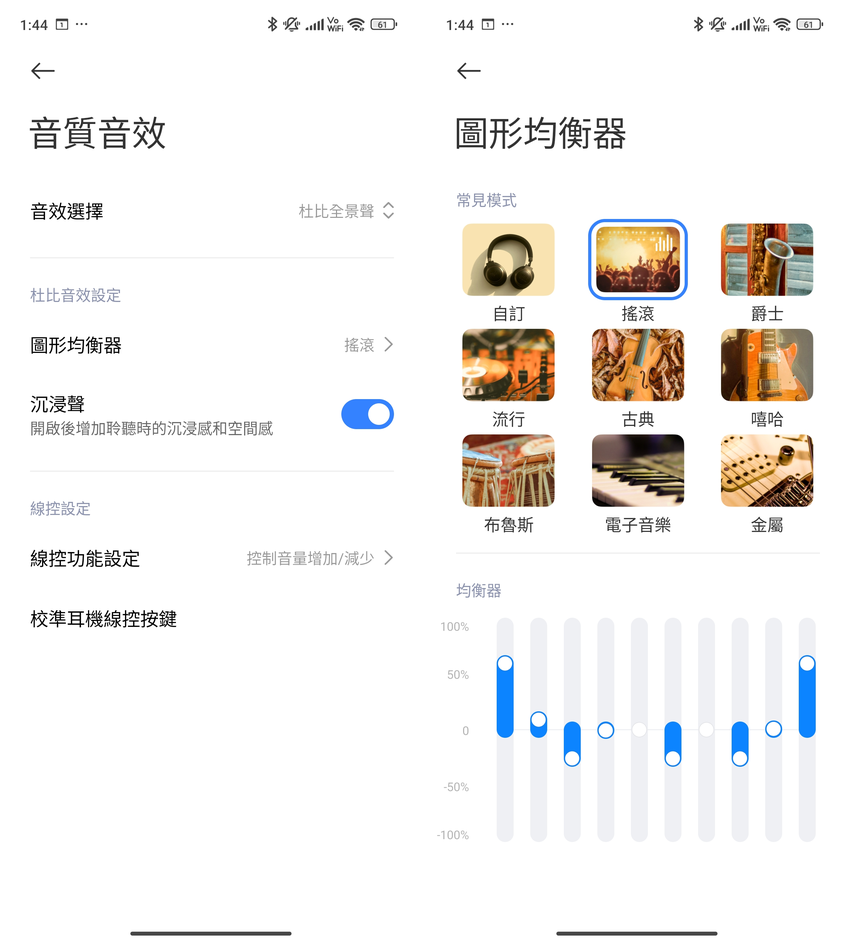Viewport: 850px width, 943px height.
Task: Go back from the 圖形均衡器 screen
Action: pos(468,71)
